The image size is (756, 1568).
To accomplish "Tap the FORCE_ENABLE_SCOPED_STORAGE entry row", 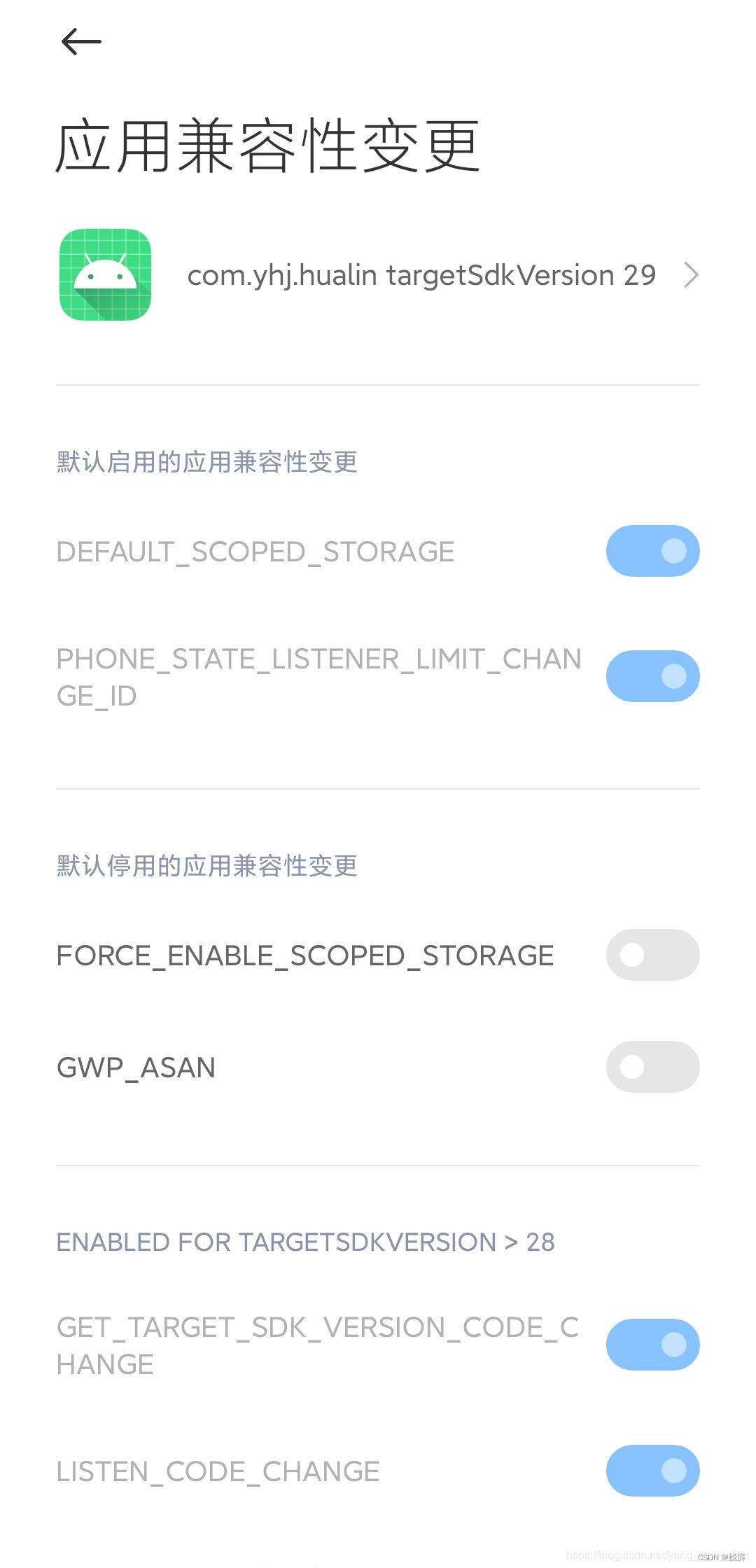I will click(304, 954).
